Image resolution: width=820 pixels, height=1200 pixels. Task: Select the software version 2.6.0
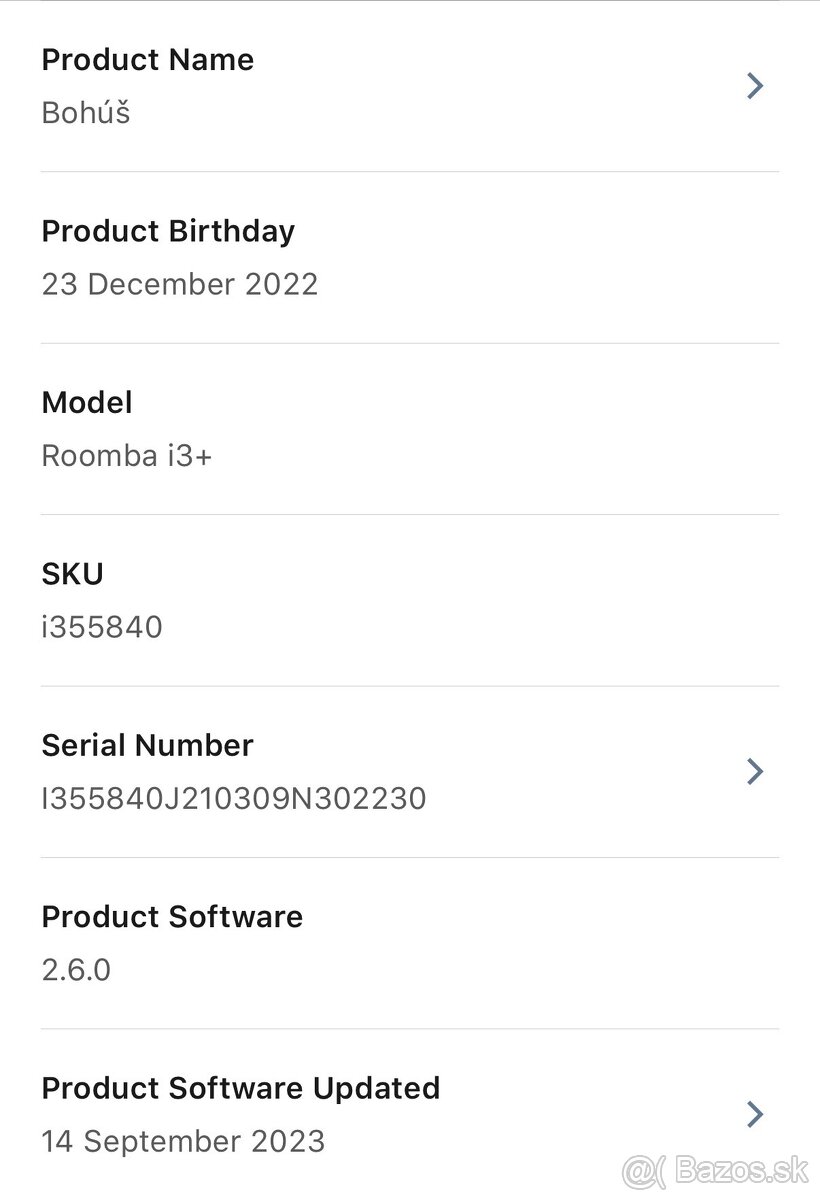pyautogui.click(x=76, y=970)
